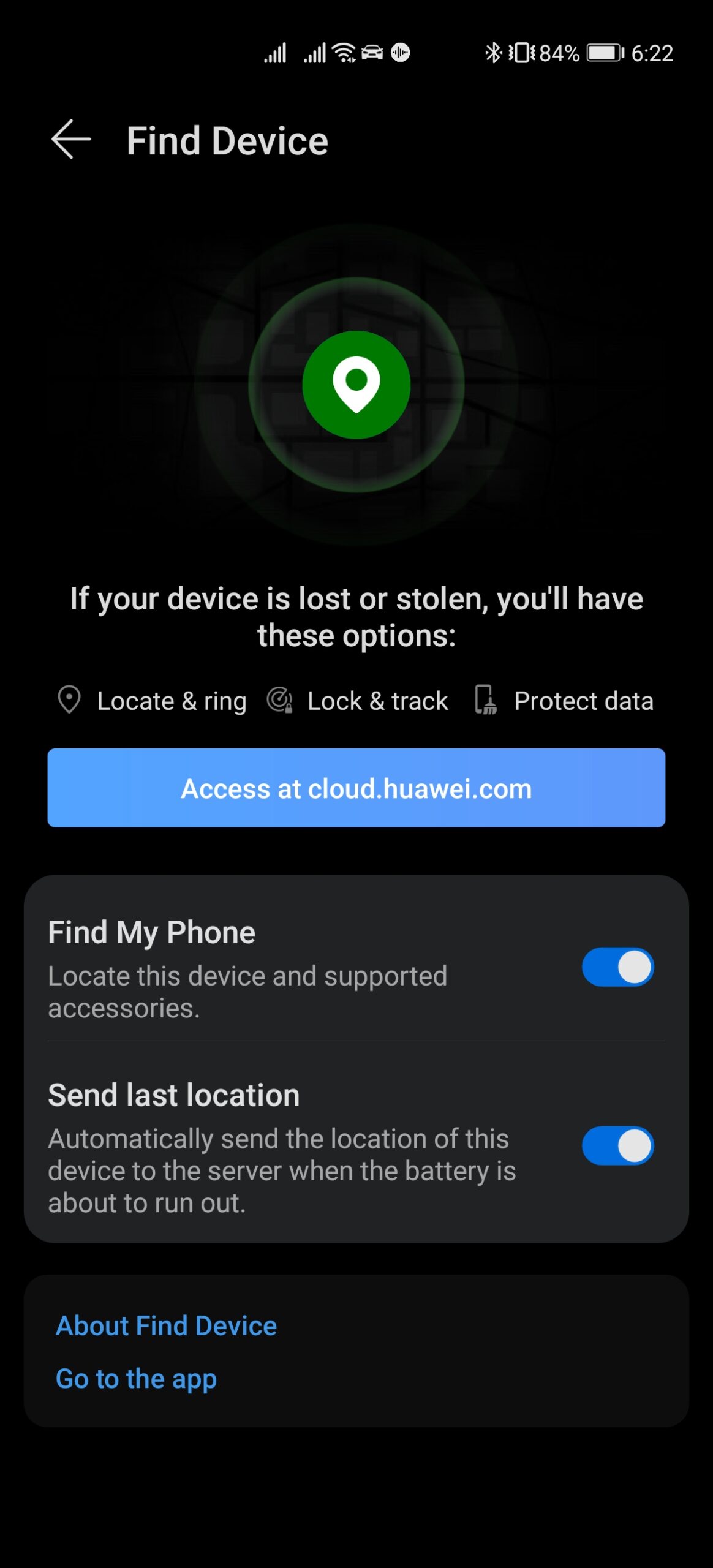The height and width of the screenshot is (1568, 713).
Task: Go back from Find Device
Action: [71, 140]
